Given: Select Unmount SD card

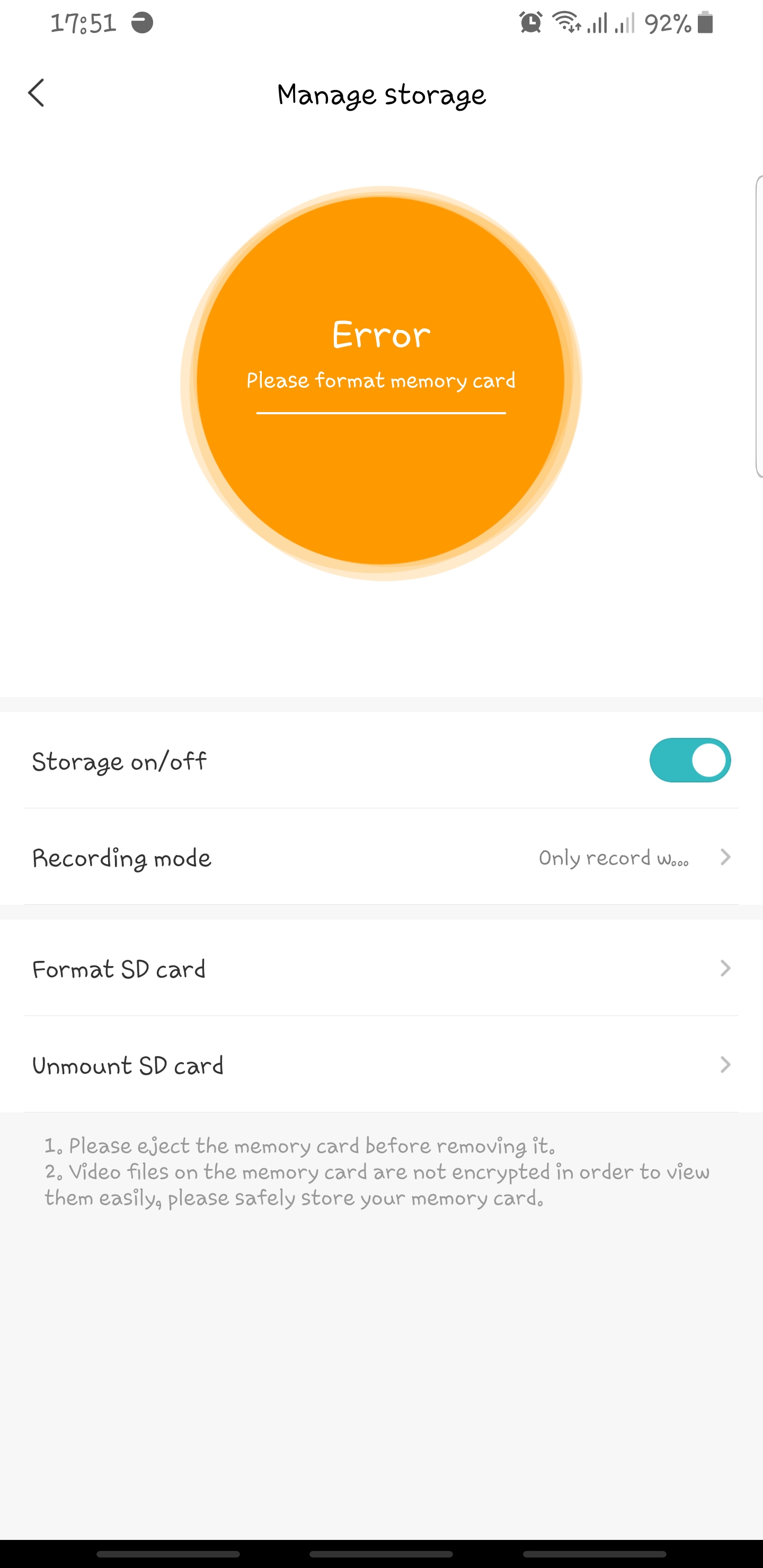Looking at the screenshot, I should click(381, 1065).
